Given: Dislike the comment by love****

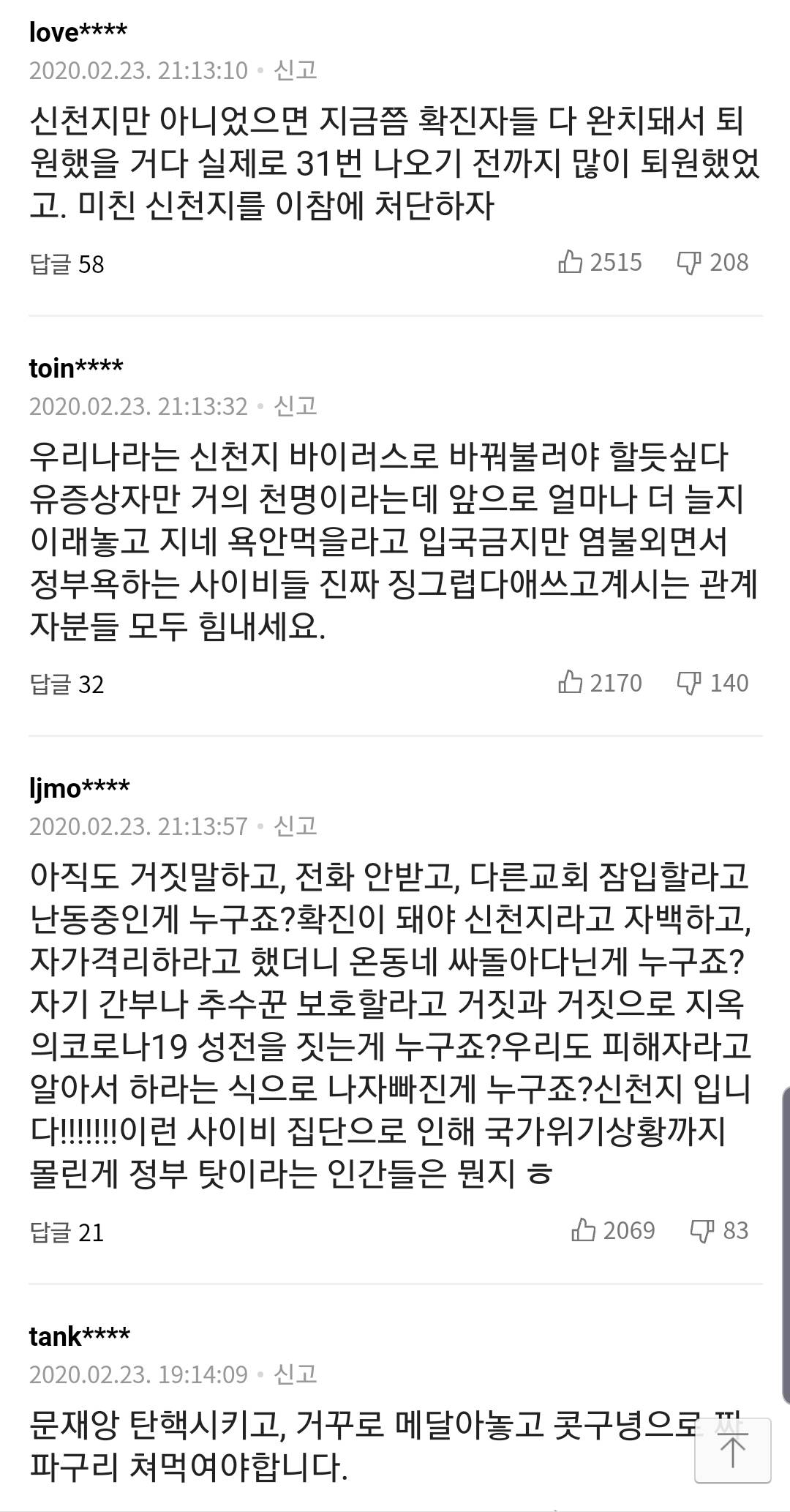Looking at the screenshot, I should point(712,262).
